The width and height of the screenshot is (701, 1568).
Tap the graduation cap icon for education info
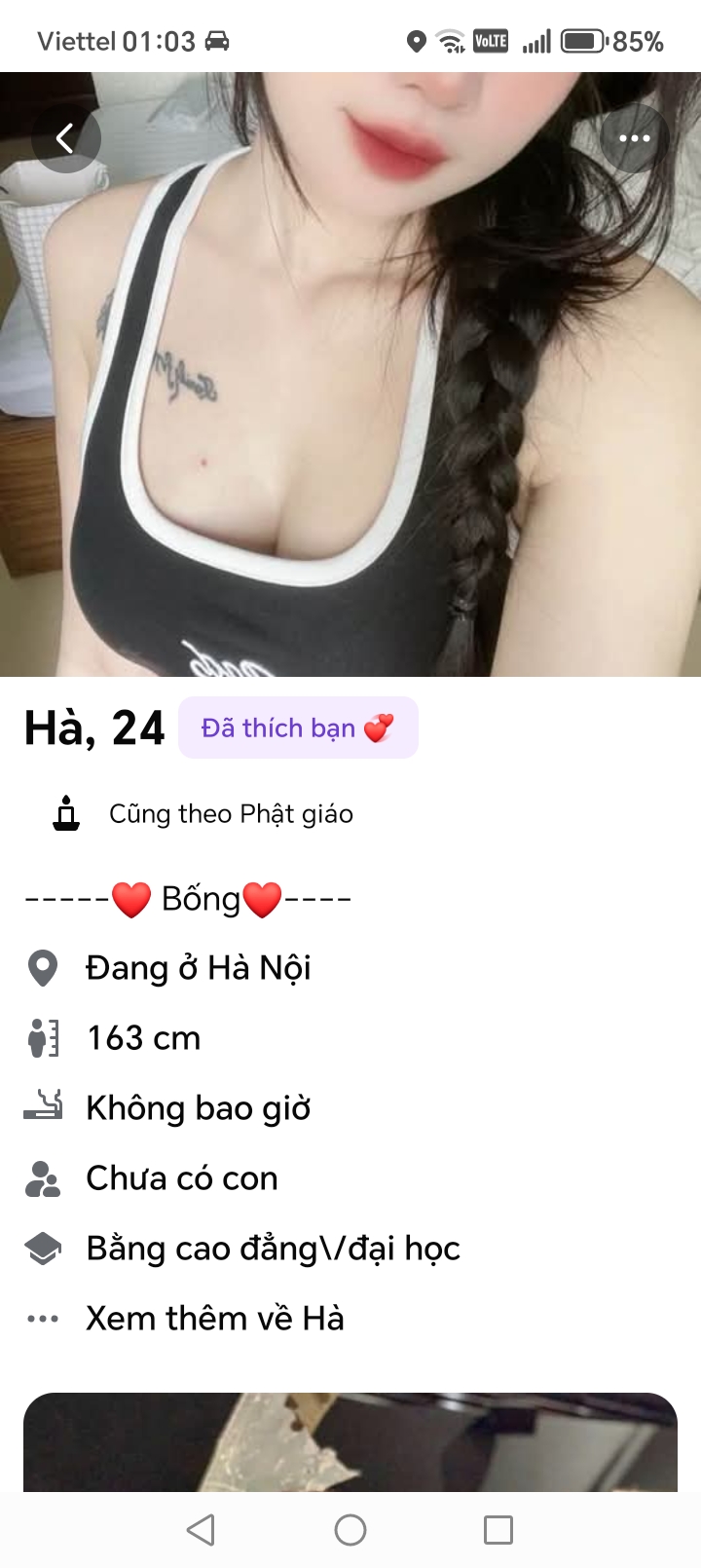click(x=42, y=1248)
